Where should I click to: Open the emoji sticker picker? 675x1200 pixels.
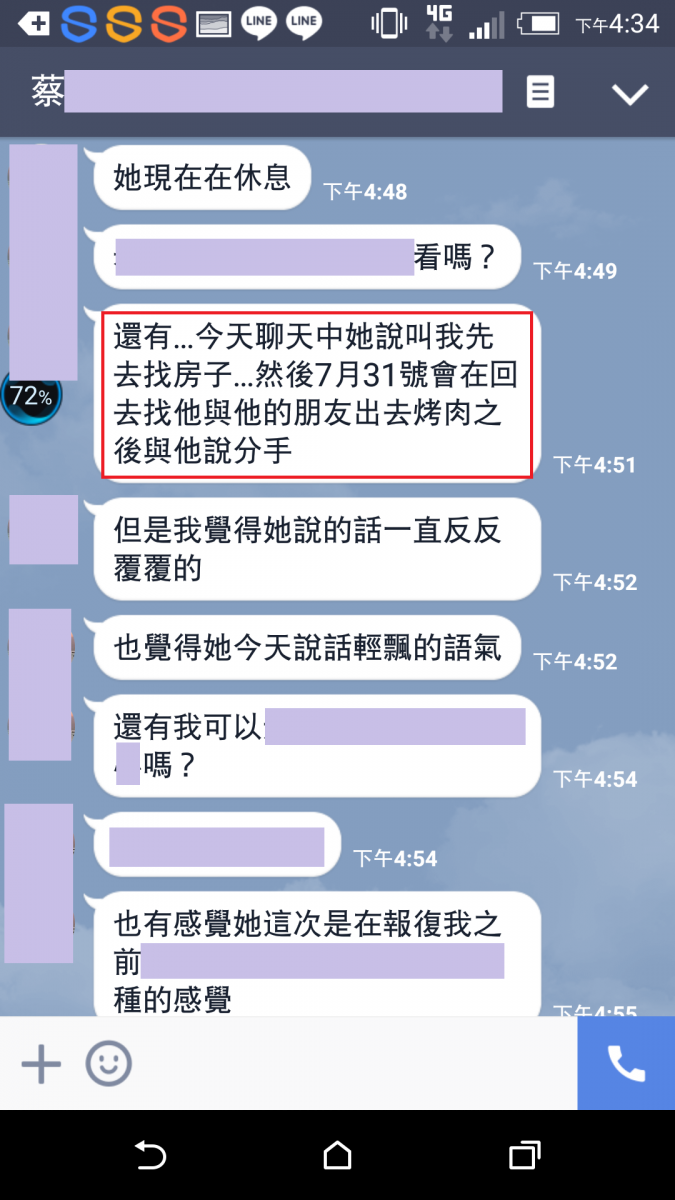pos(108,1064)
